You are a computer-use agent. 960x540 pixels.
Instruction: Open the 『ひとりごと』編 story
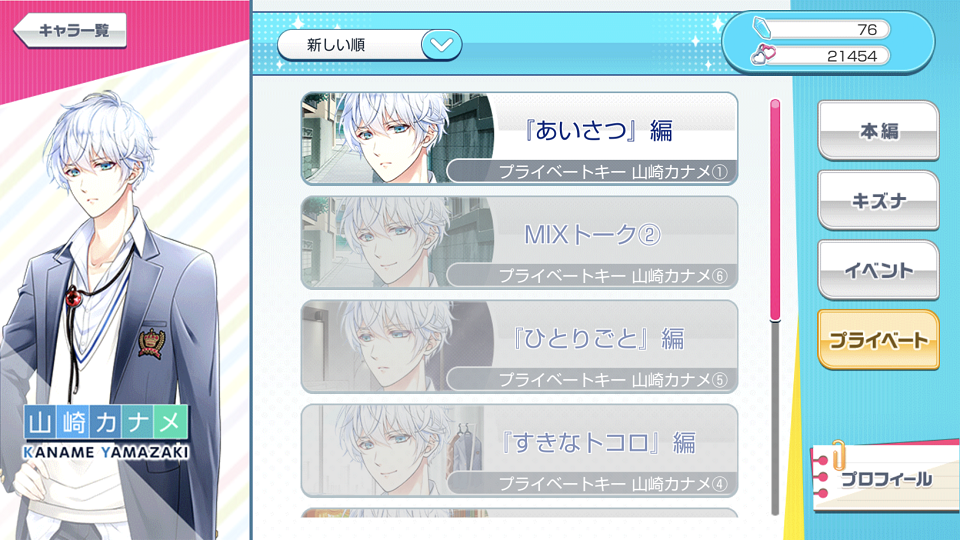519,346
